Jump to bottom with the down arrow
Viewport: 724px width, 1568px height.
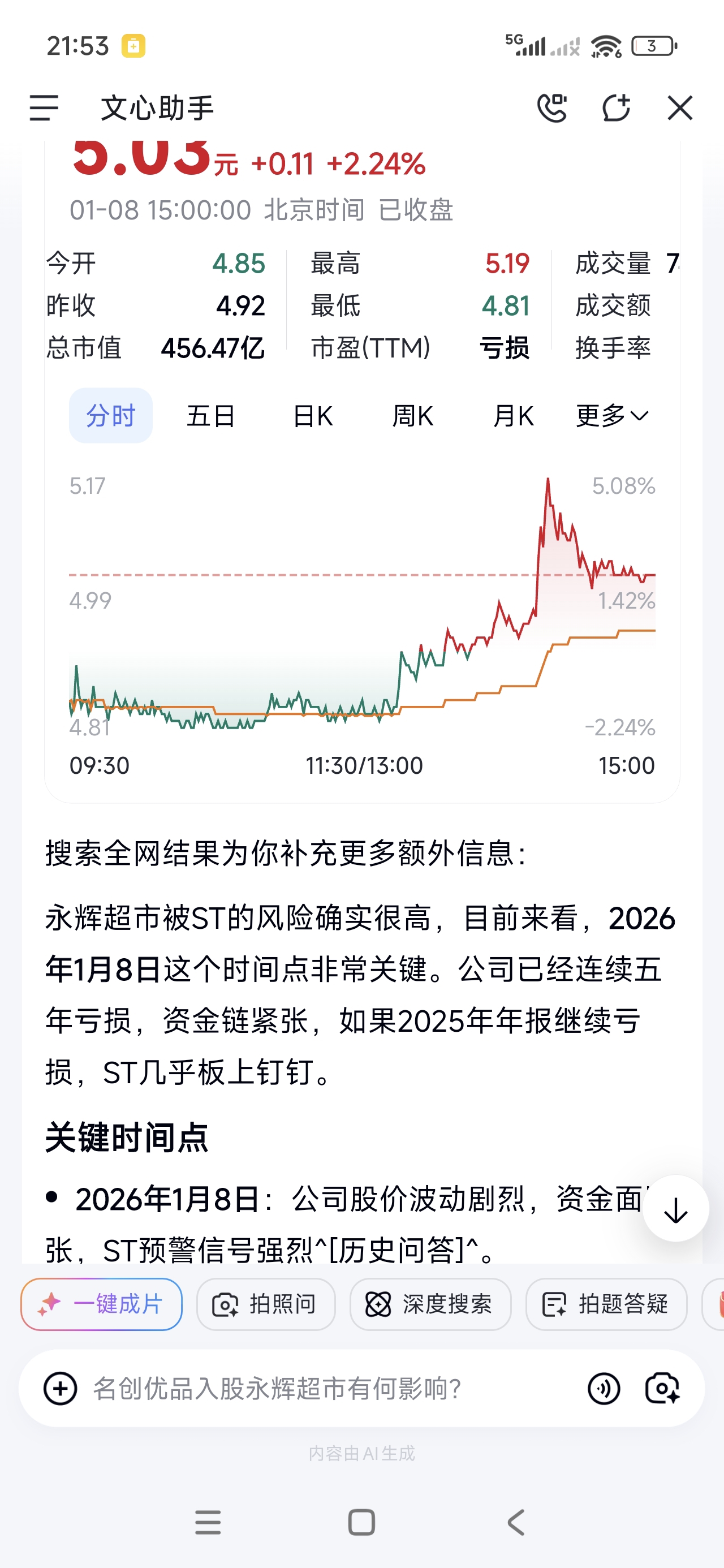point(675,1209)
